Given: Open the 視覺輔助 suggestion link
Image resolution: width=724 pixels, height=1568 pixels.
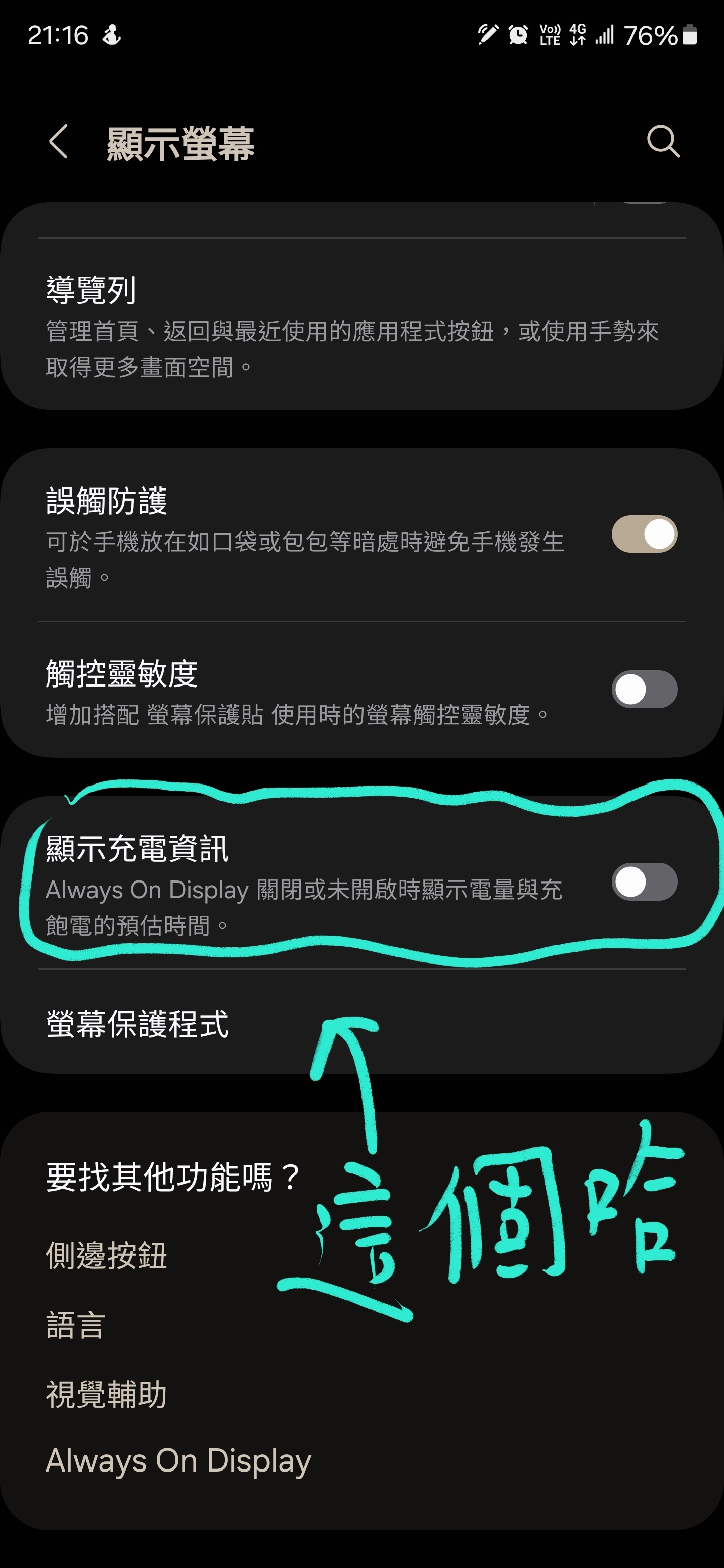Looking at the screenshot, I should pyautogui.click(x=107, y=1394).
